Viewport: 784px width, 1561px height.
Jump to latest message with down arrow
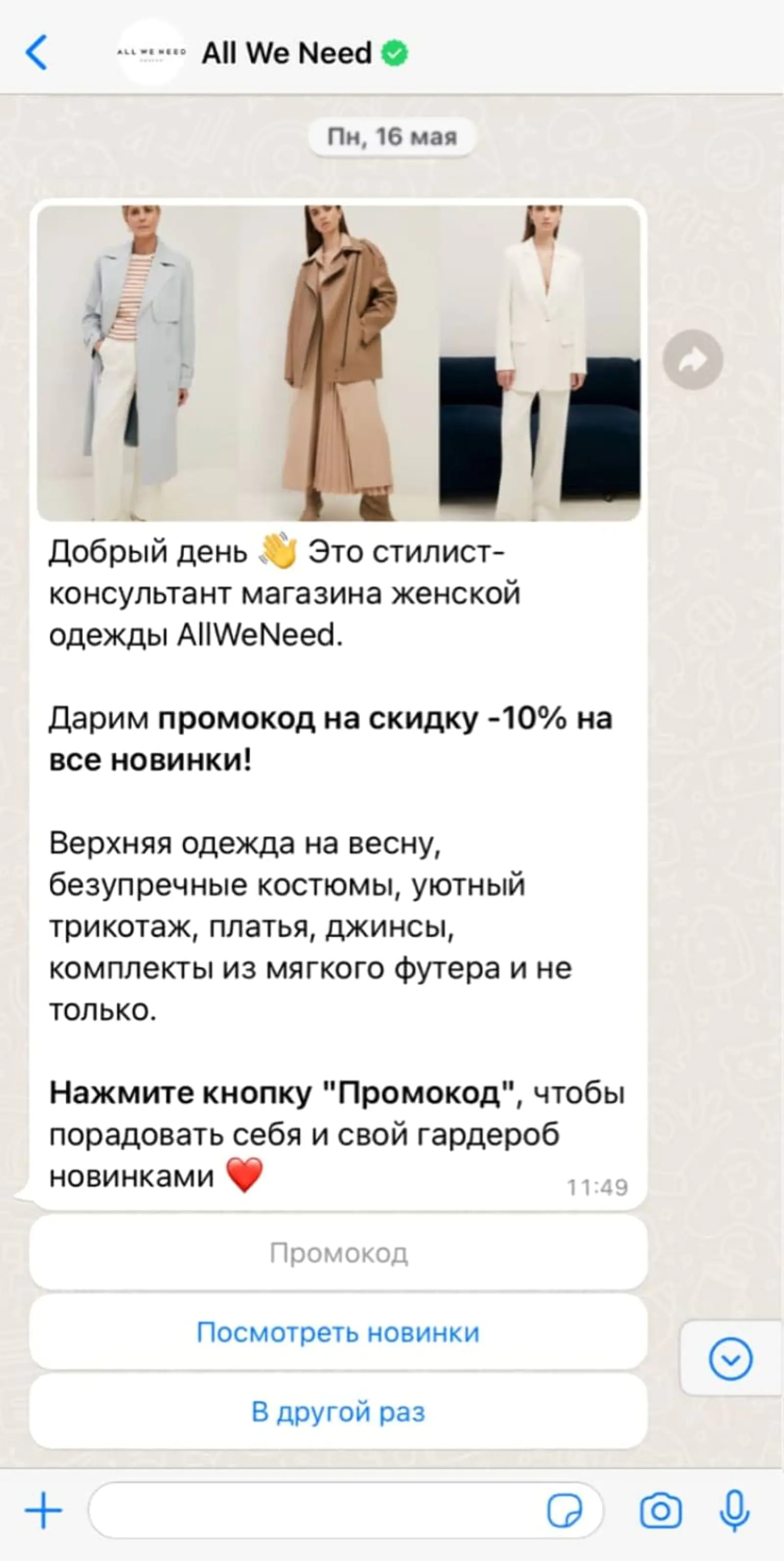pos(731,1359)
